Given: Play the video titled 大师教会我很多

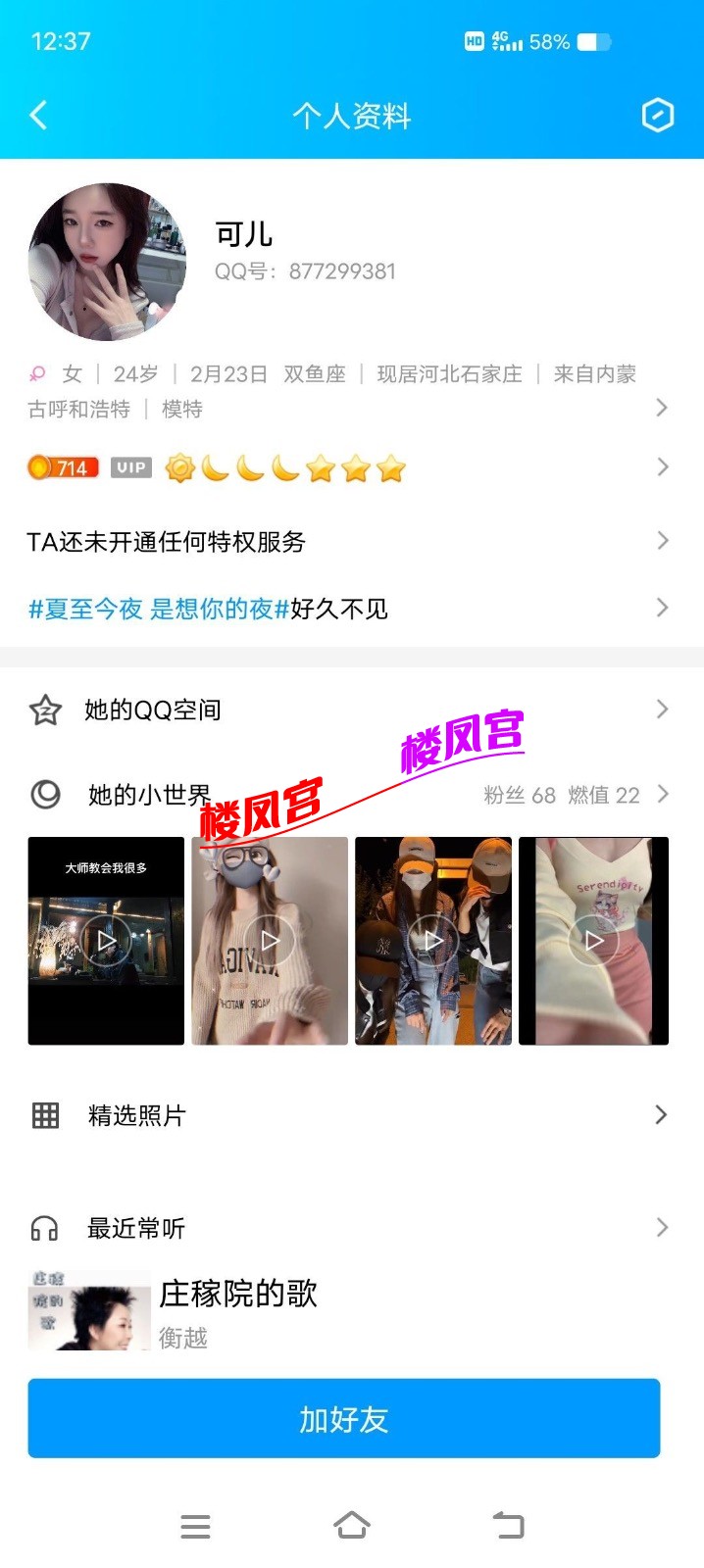Looking at the screenshot, I should coord(106,941).
